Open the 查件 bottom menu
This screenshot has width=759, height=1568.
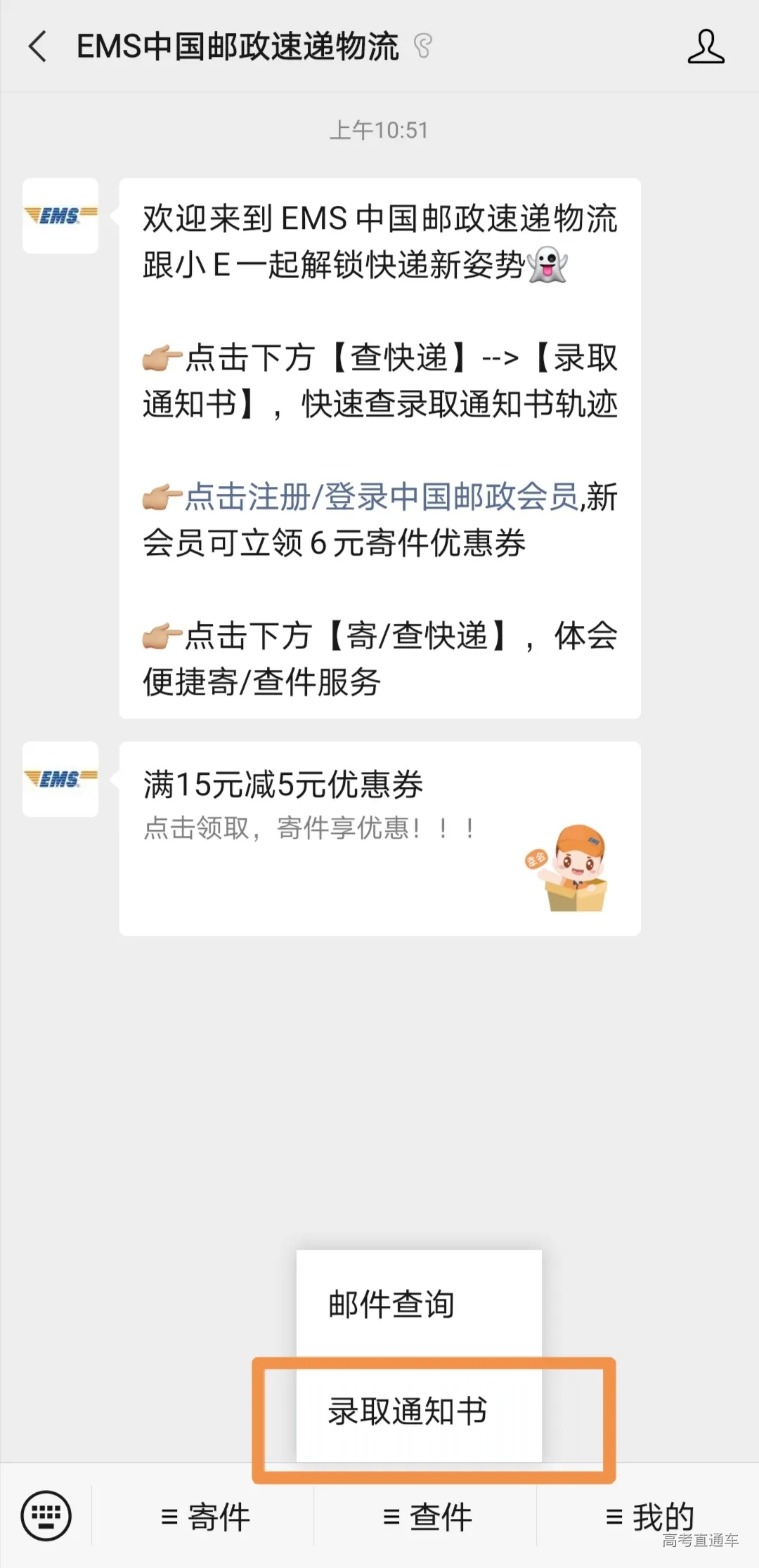point(427,1517)
